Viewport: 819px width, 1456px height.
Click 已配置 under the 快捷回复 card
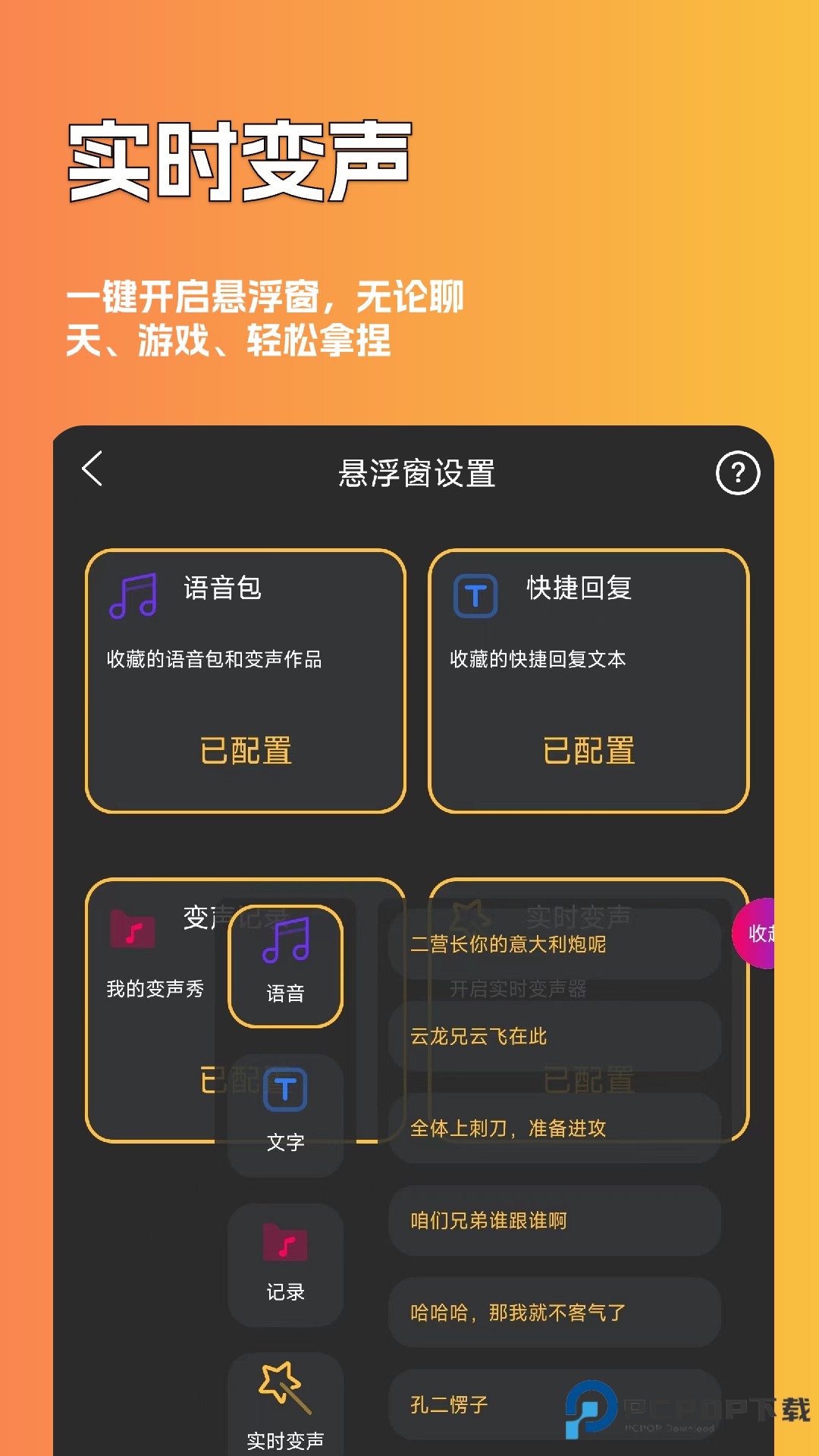pos(591,750)
